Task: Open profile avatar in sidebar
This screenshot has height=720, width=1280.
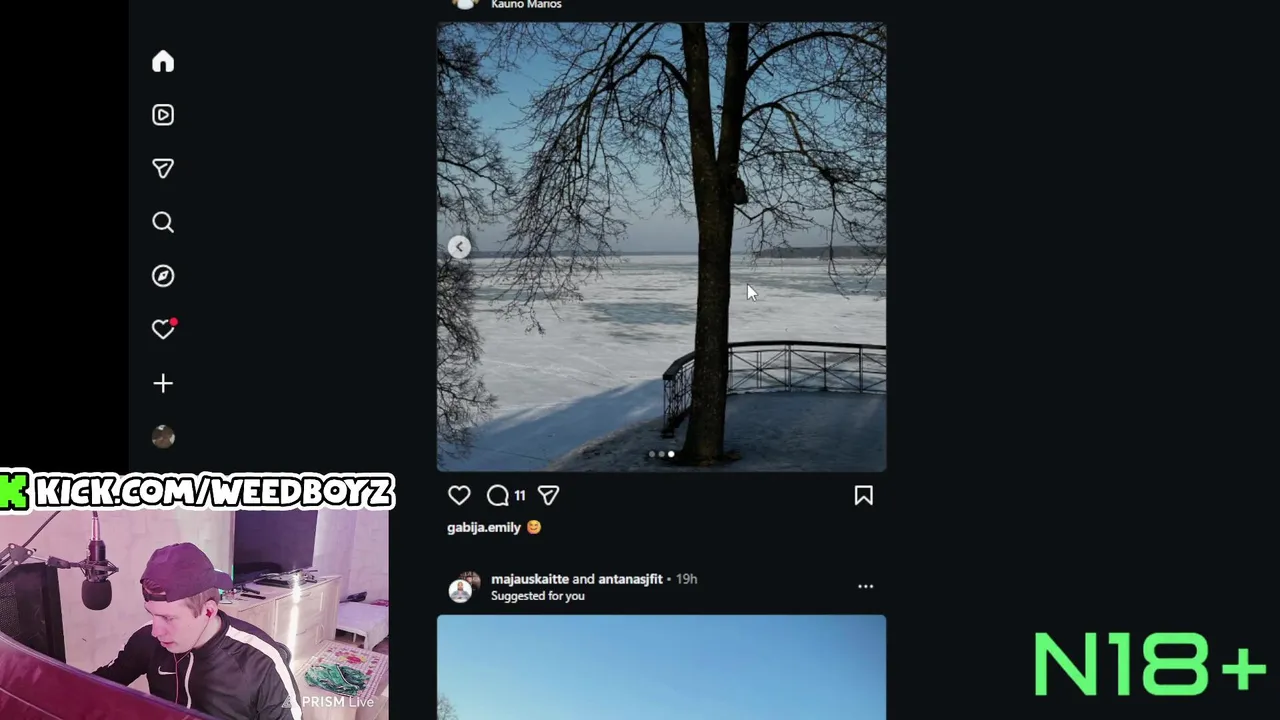Action: [x=163, y=437]
